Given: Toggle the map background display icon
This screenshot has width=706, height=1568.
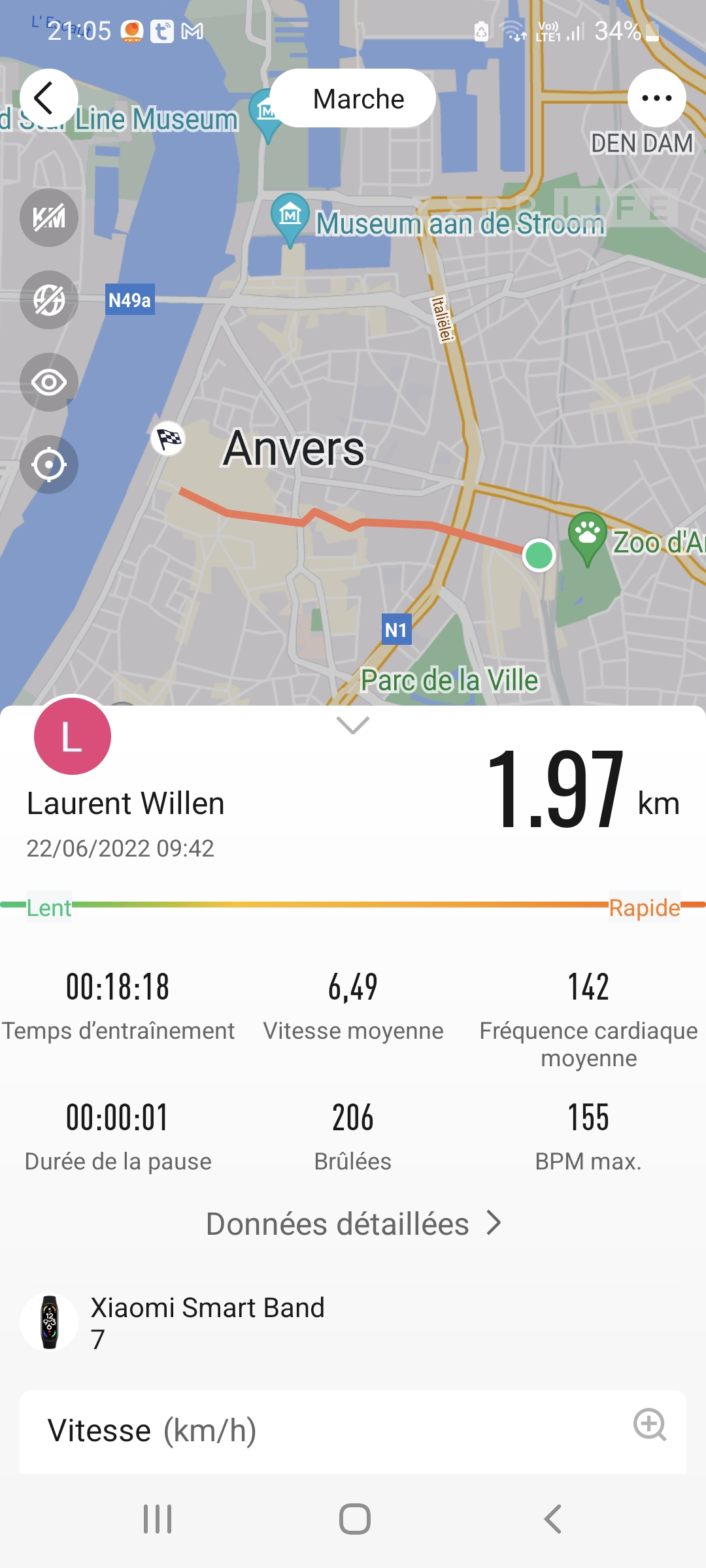Looking at the screenshot, I should click(x=49, y=300).
